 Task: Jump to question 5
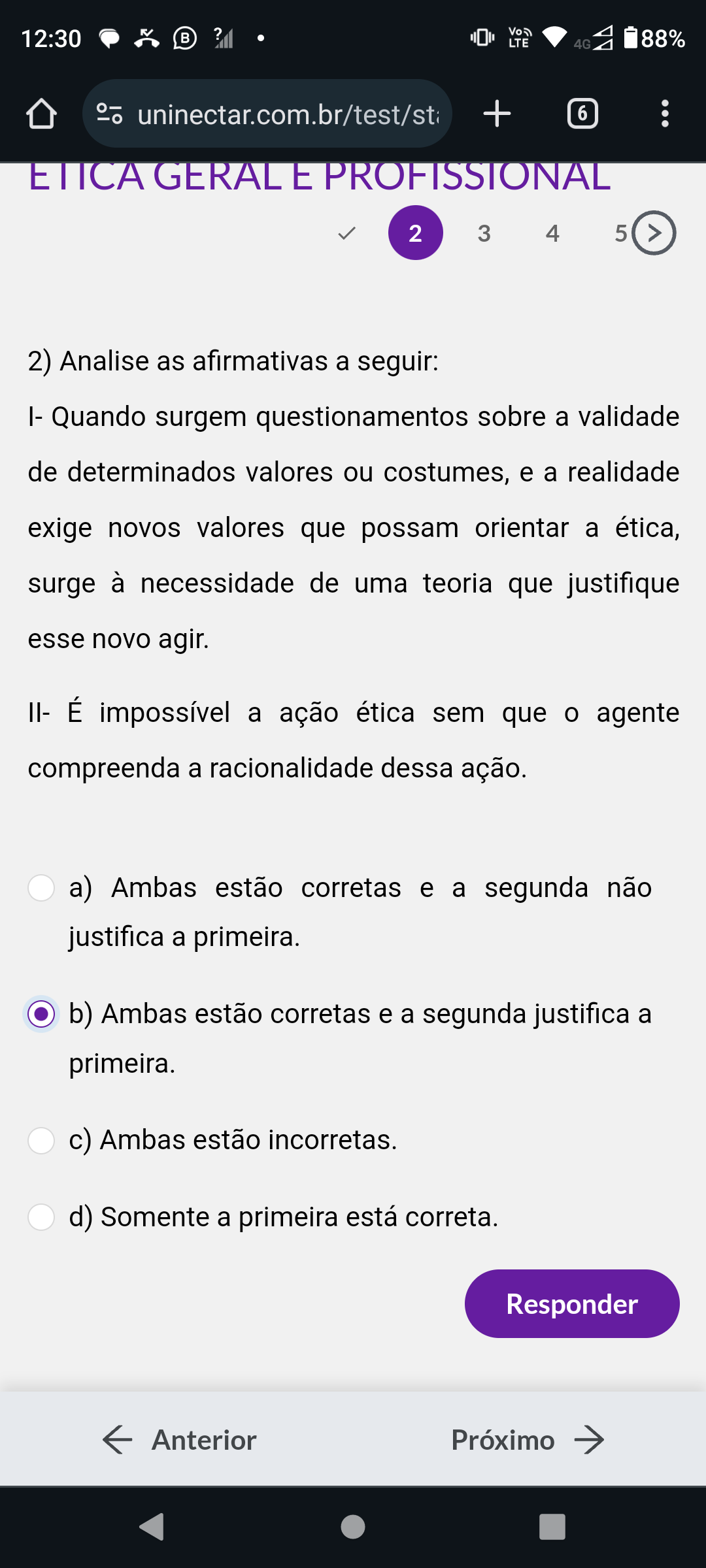click(620, 233)
